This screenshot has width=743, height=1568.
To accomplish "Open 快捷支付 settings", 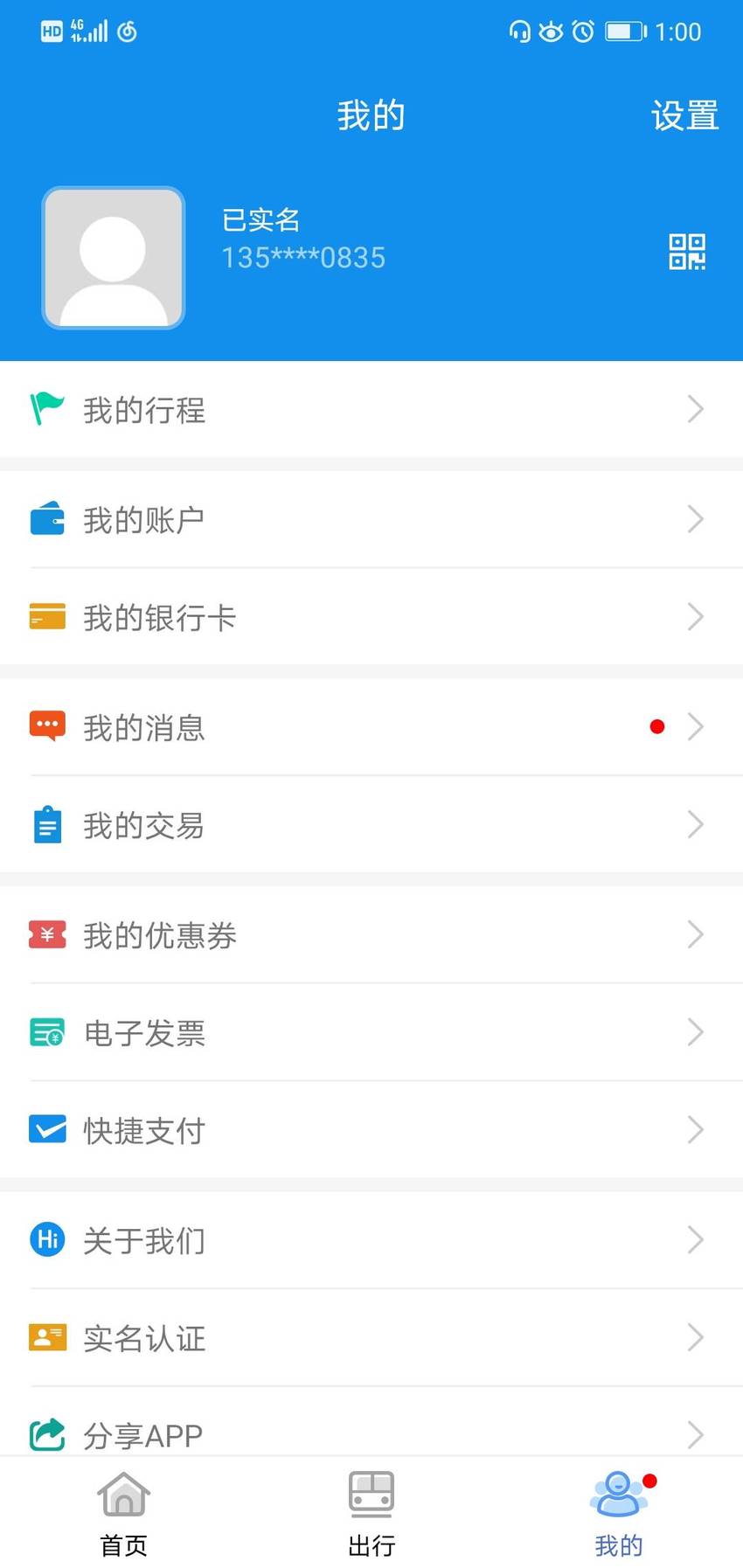I will pyautogui.click(x=371, y=1131).
